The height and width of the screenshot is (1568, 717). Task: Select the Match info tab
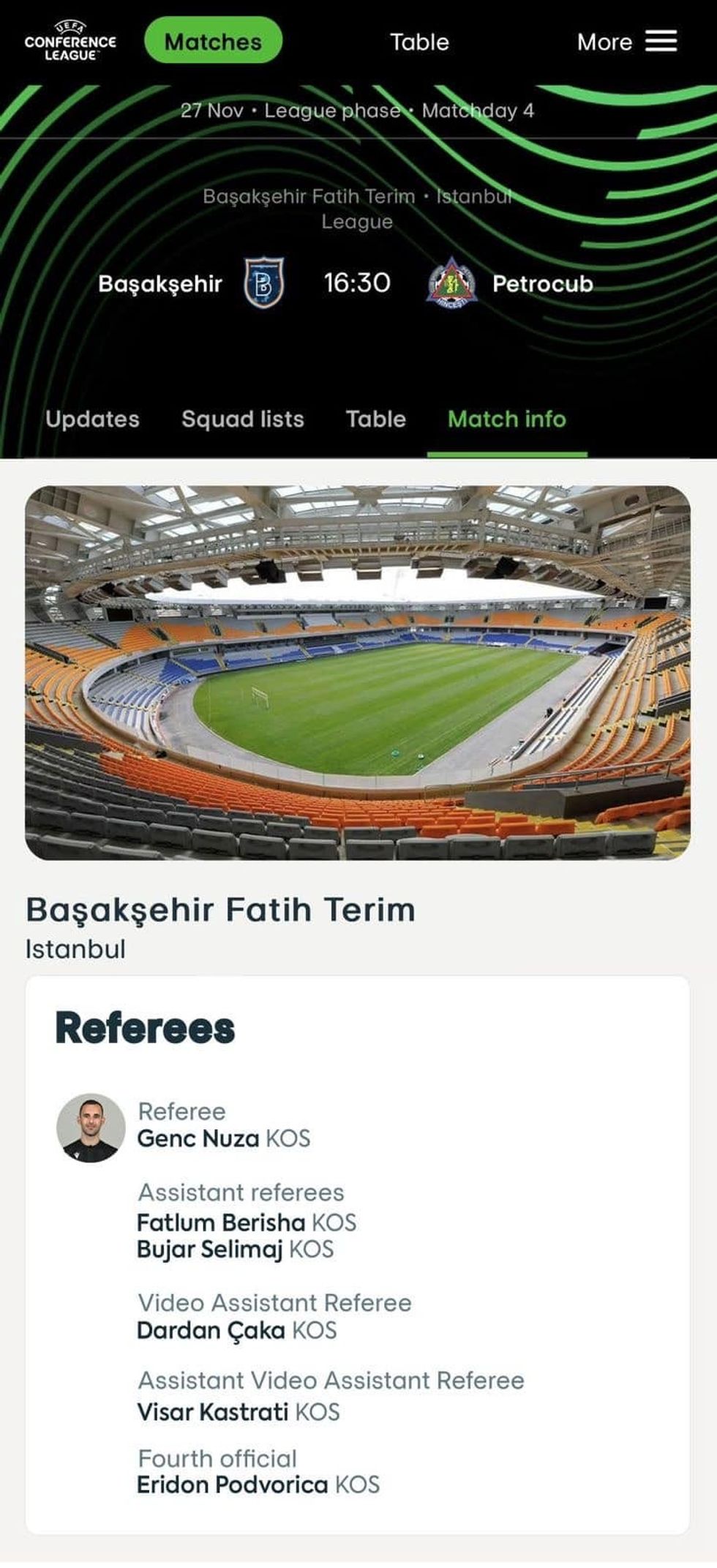(x=507, y=419)
